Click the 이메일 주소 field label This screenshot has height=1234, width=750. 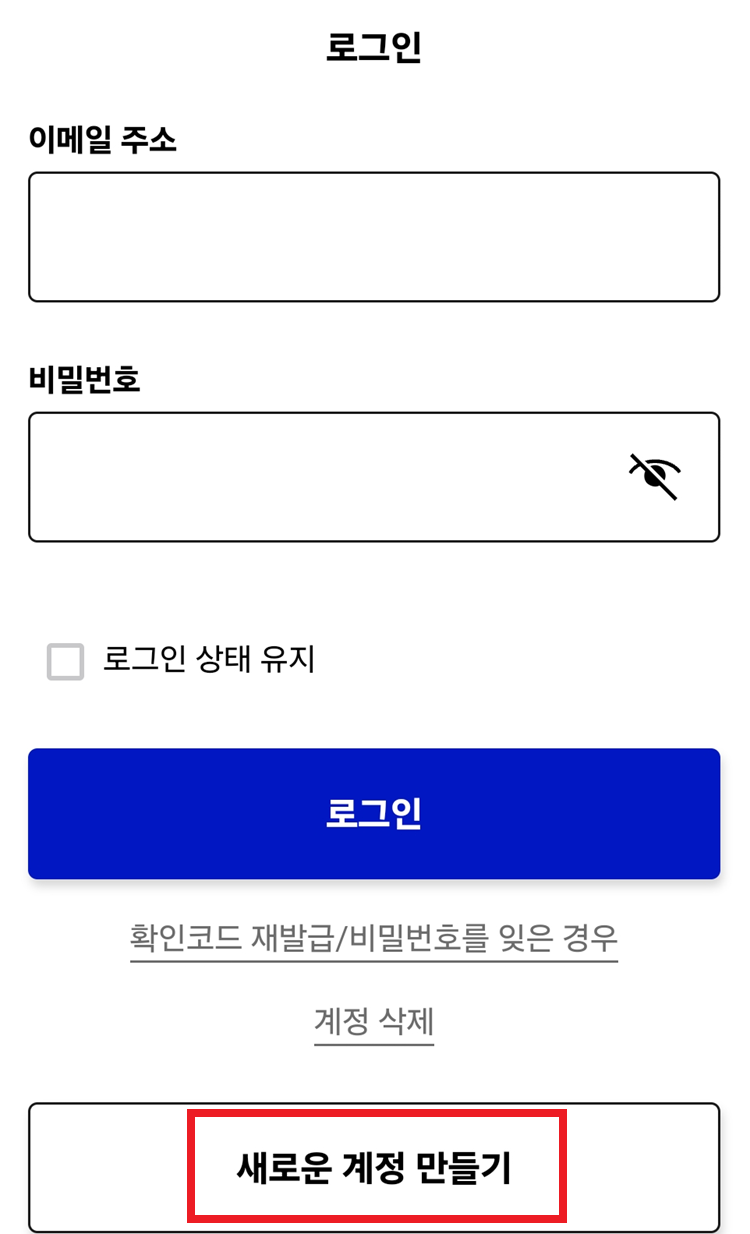click(x=103, y=141)
